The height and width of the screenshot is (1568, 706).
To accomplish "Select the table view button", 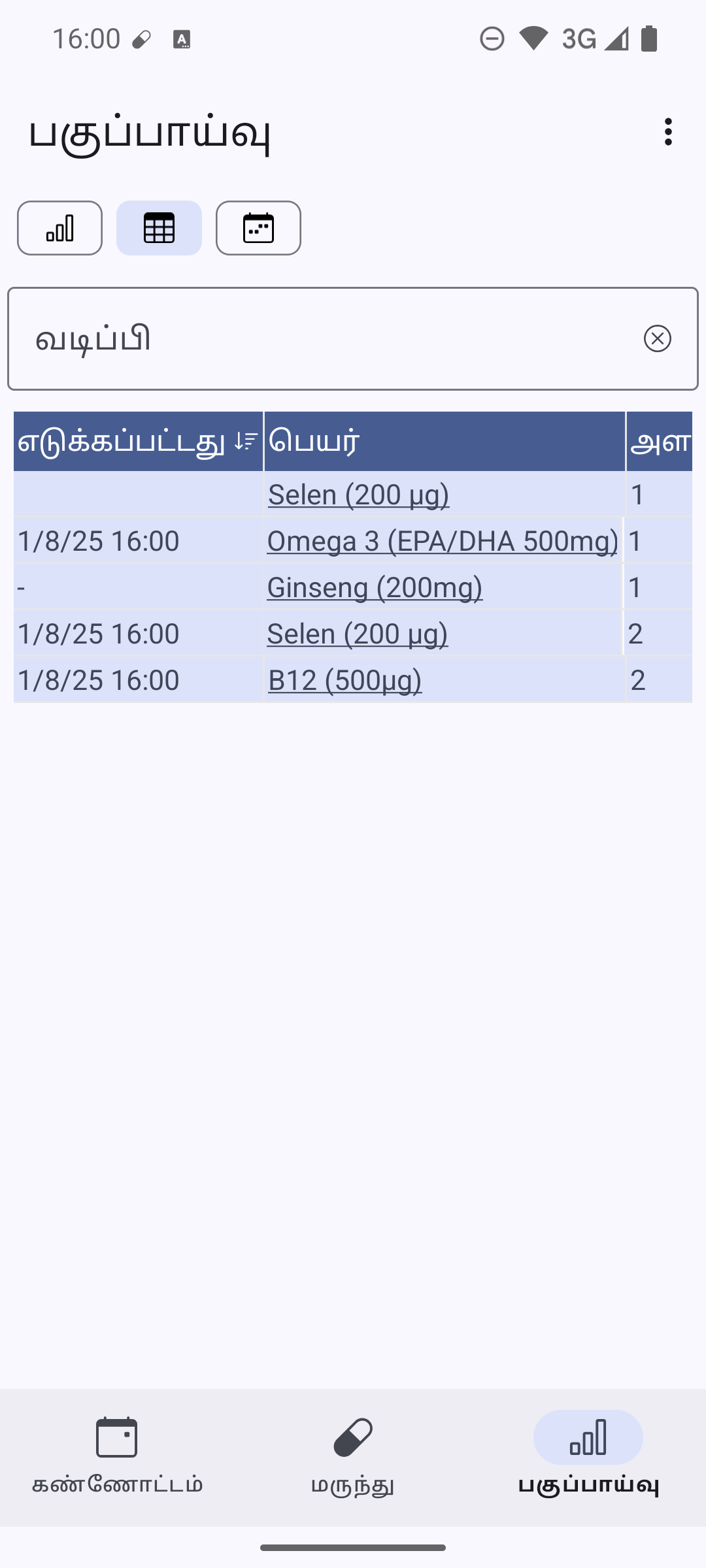I will coord(159,228).
